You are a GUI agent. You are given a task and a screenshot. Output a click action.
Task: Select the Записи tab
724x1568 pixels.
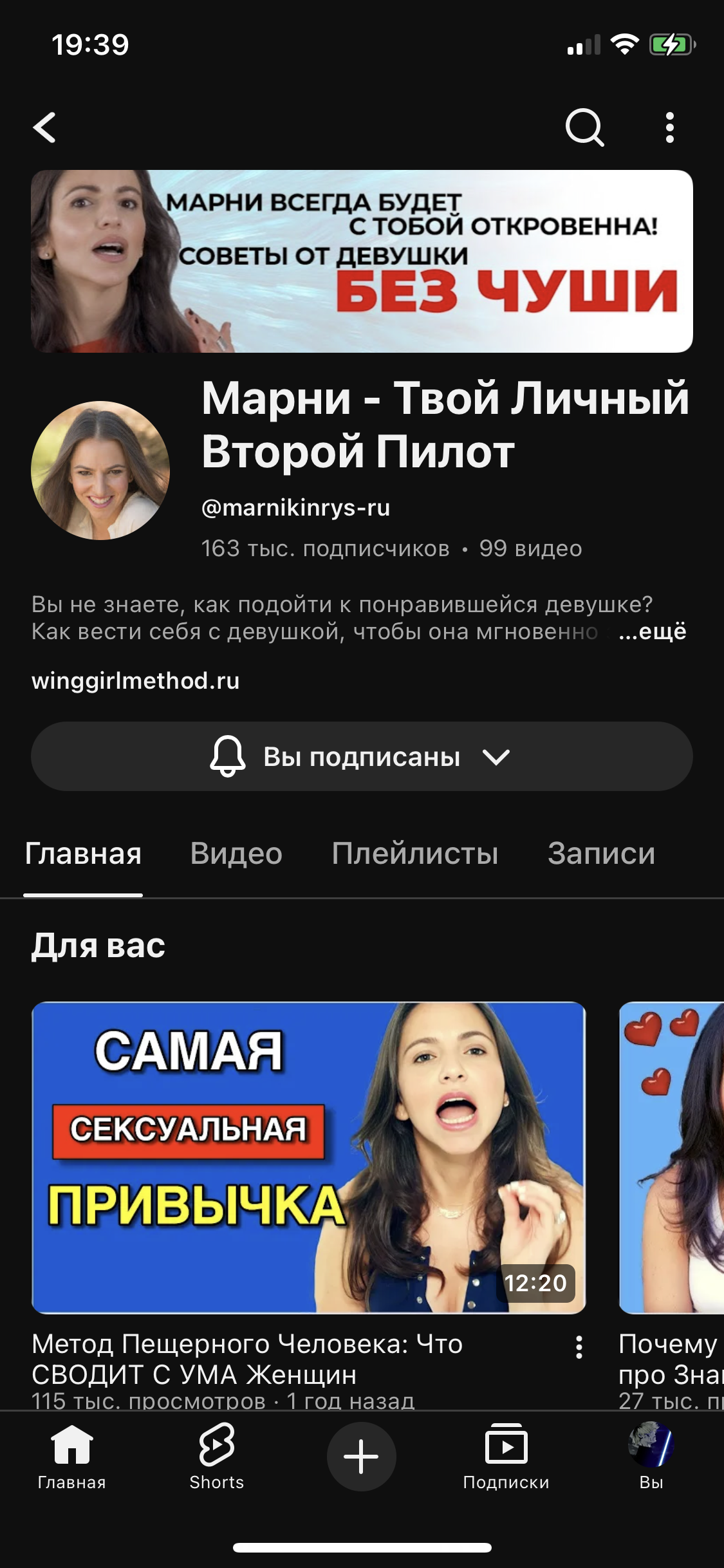600,853
